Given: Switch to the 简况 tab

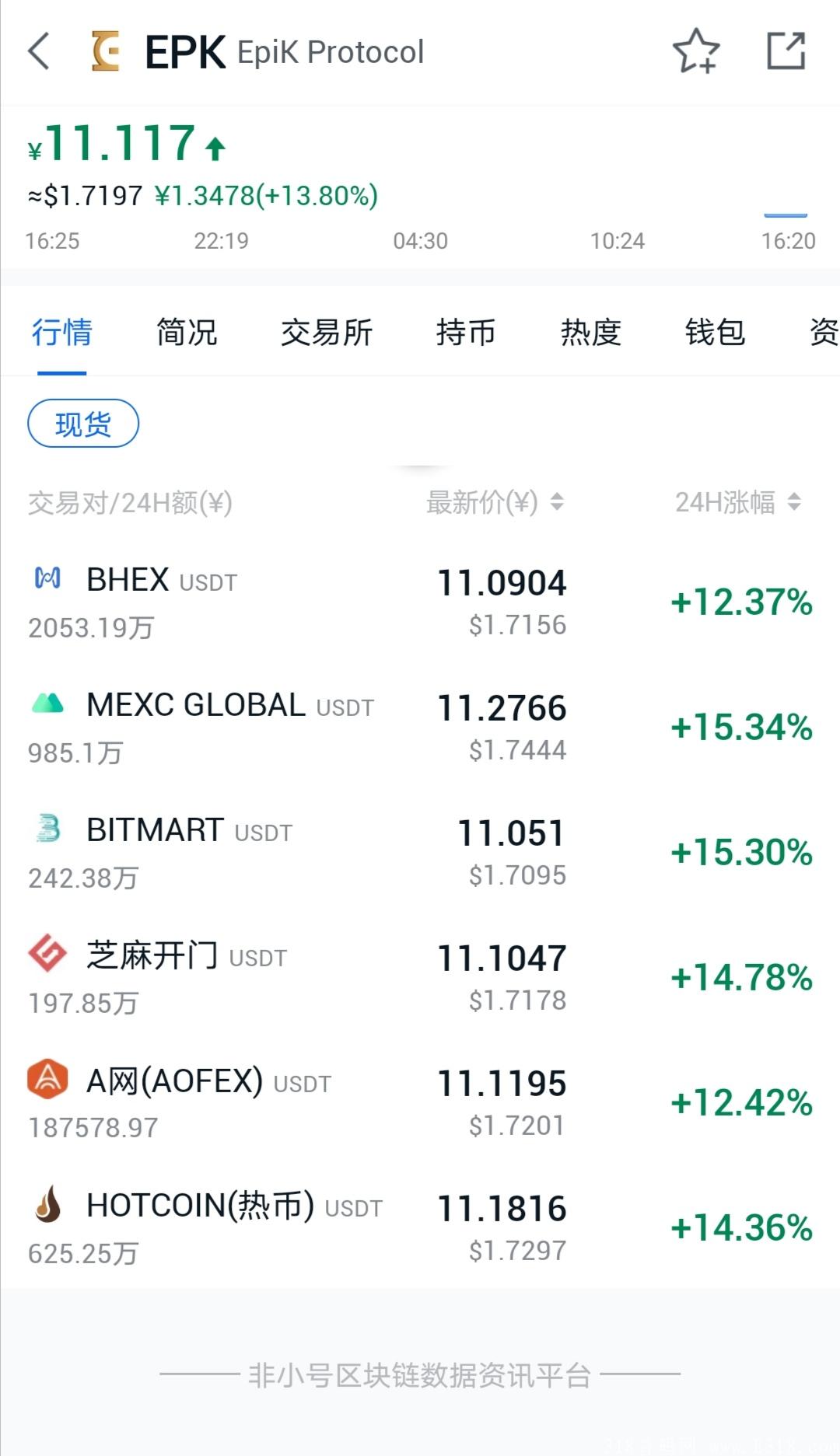Looking at the screenshot, I should pos(187,333).
